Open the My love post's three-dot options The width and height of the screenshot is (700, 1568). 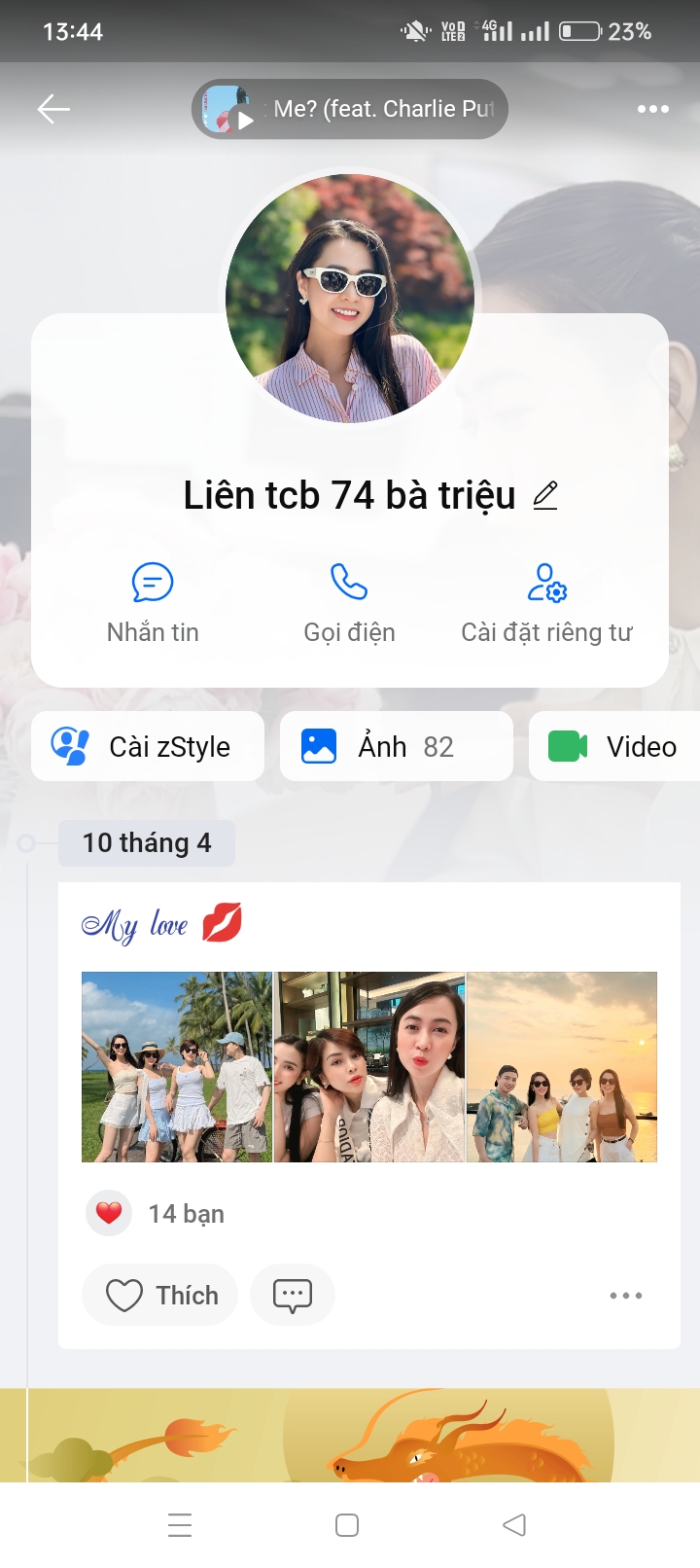pyautogui.click(x=625, y=1295)
